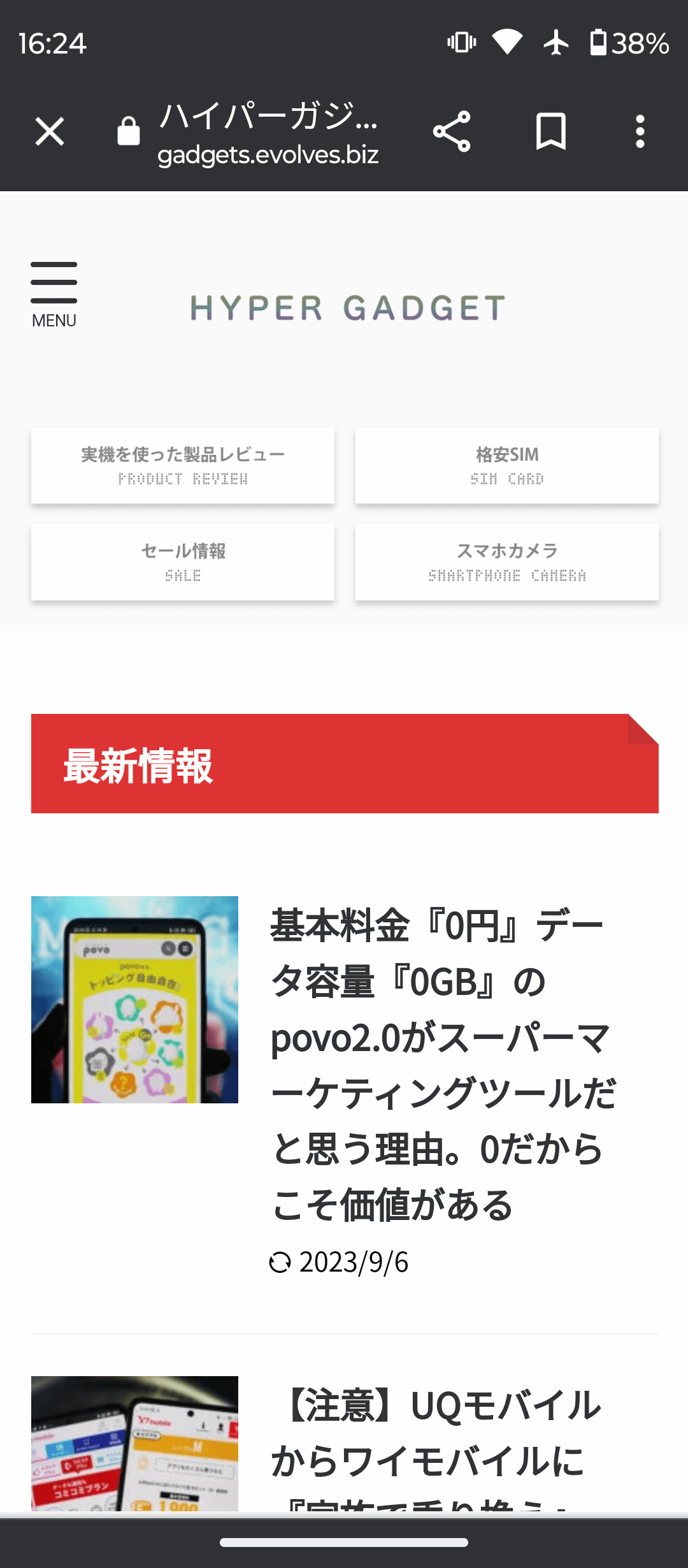Tap the HYPER GADGET site title

click(x=348, y=308)
